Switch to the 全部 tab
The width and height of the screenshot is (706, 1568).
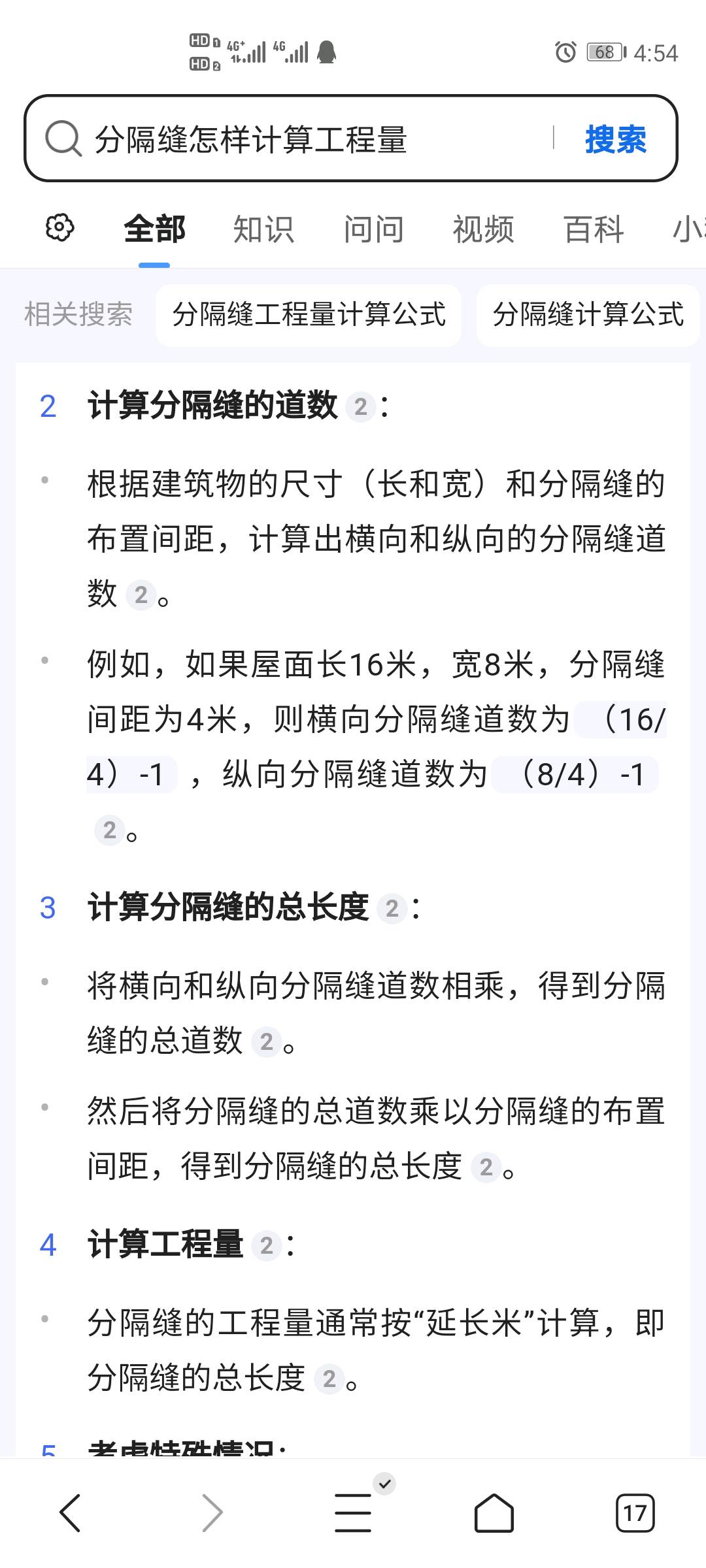(x=154, y=229)
